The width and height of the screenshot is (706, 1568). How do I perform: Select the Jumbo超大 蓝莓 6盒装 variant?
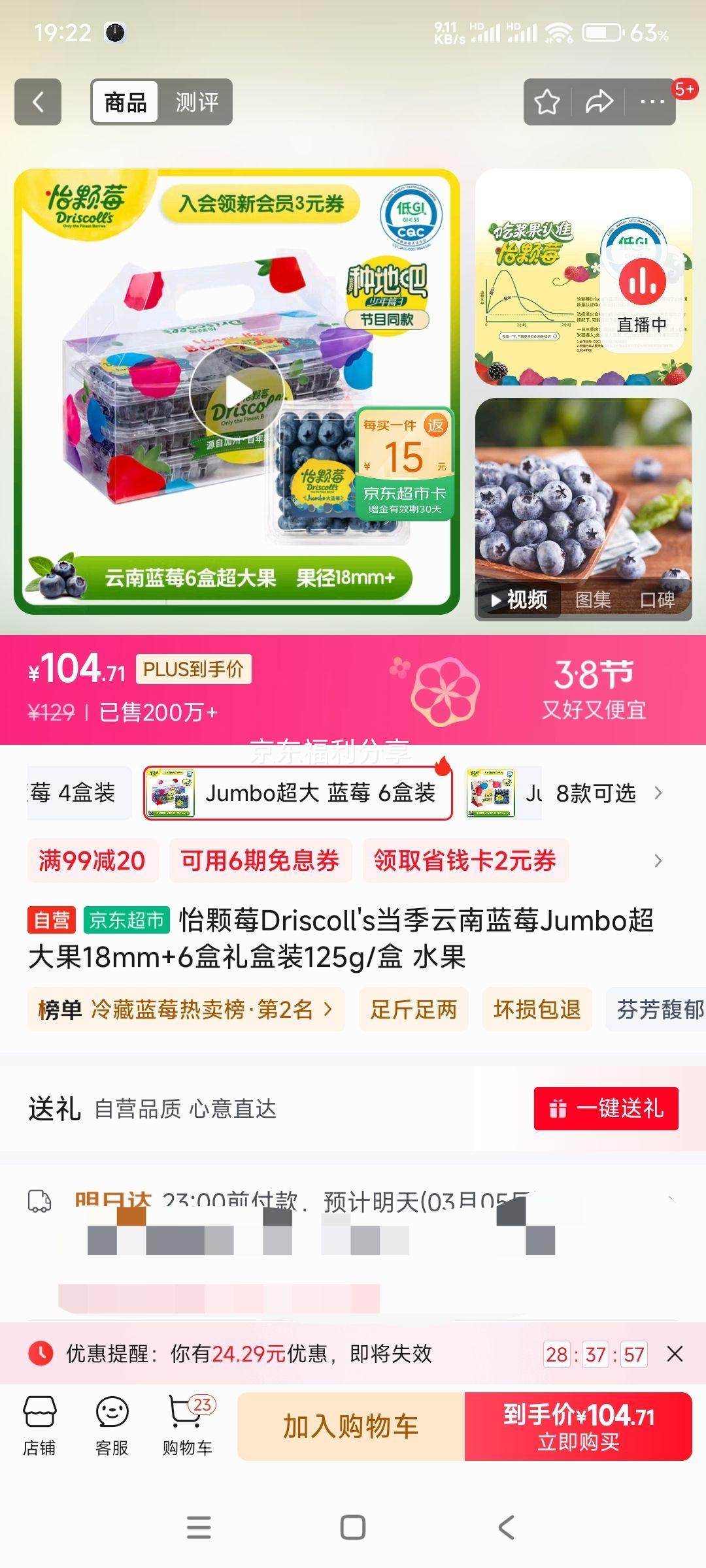coord(296,792)
